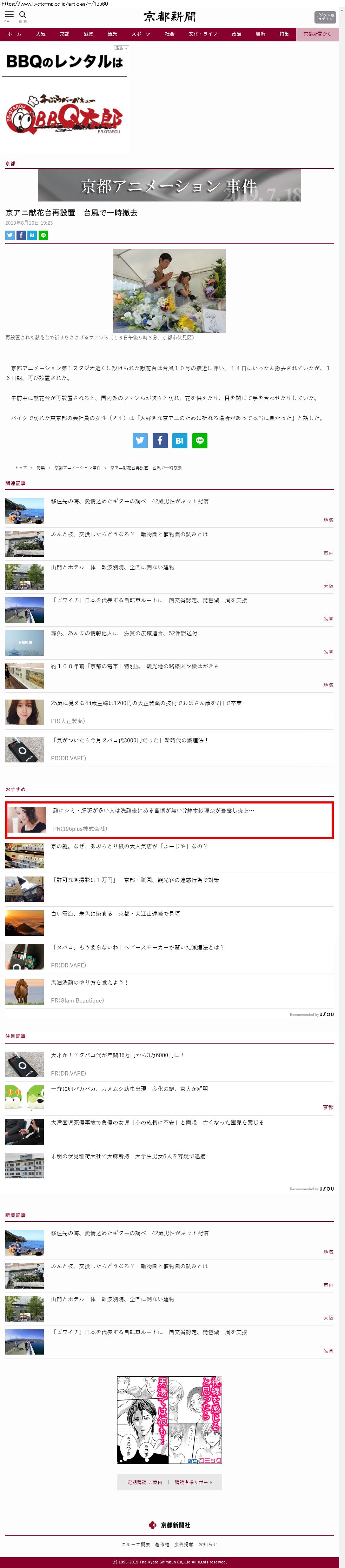345x1568 pixels.
Task: Open recommended article about あぶらとり紙 よーじや
Action: tap(129, 846)
